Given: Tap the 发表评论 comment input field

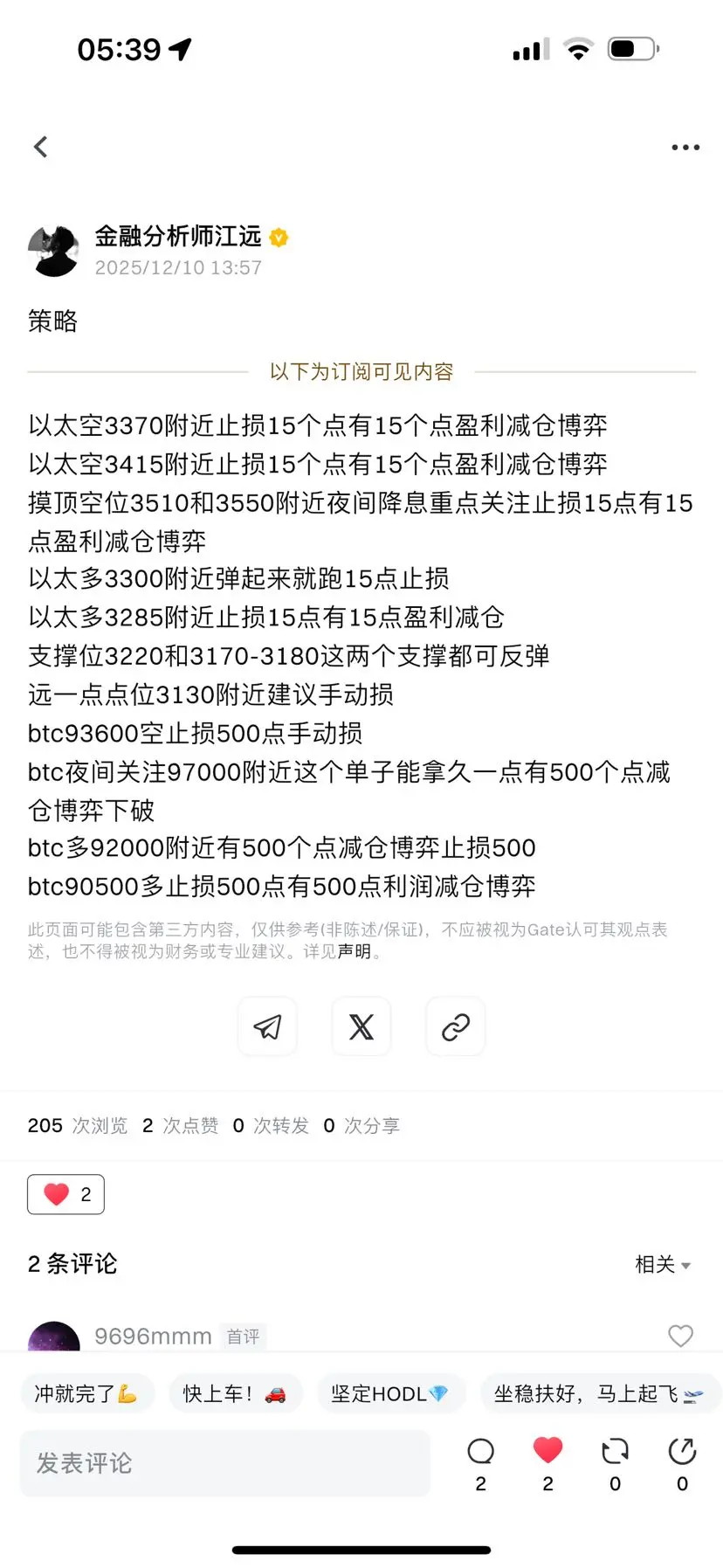Looking at the screenshot, I should coord(224,1463).
